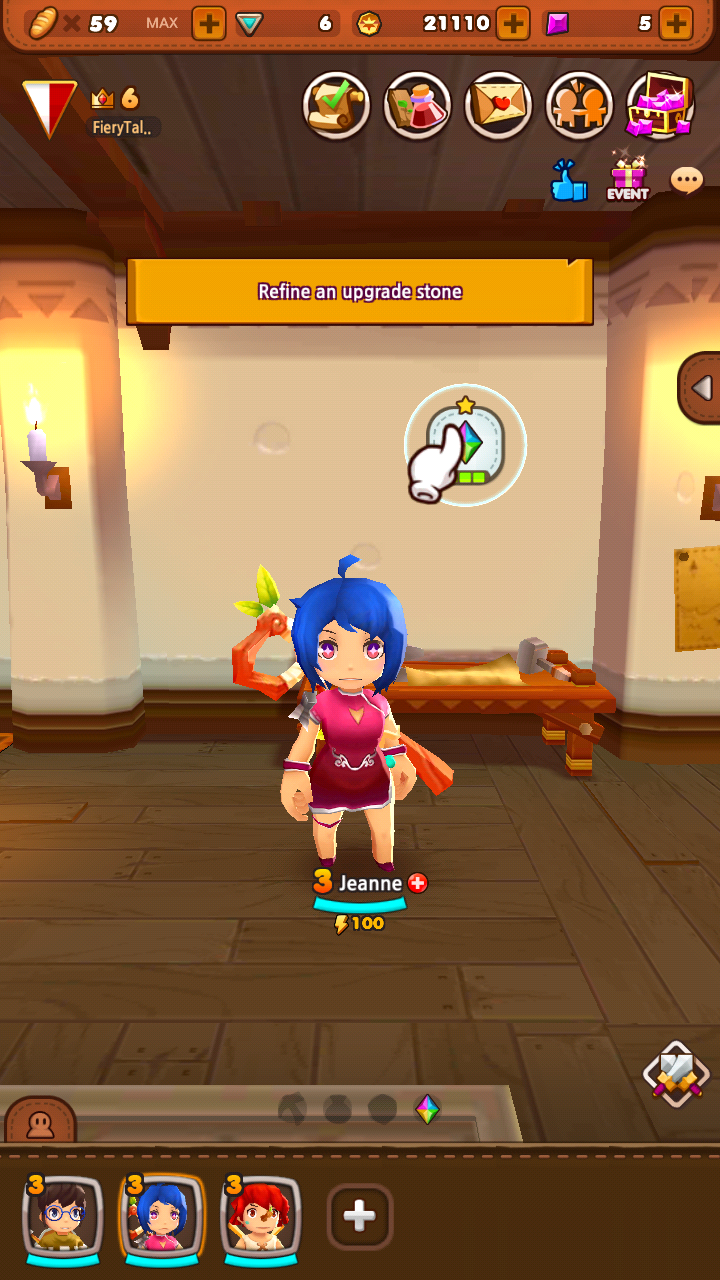Open the character tab at bottom left
This screenshot has width=720, height=1280.
pyautogui.click(x=40, y=1124)
